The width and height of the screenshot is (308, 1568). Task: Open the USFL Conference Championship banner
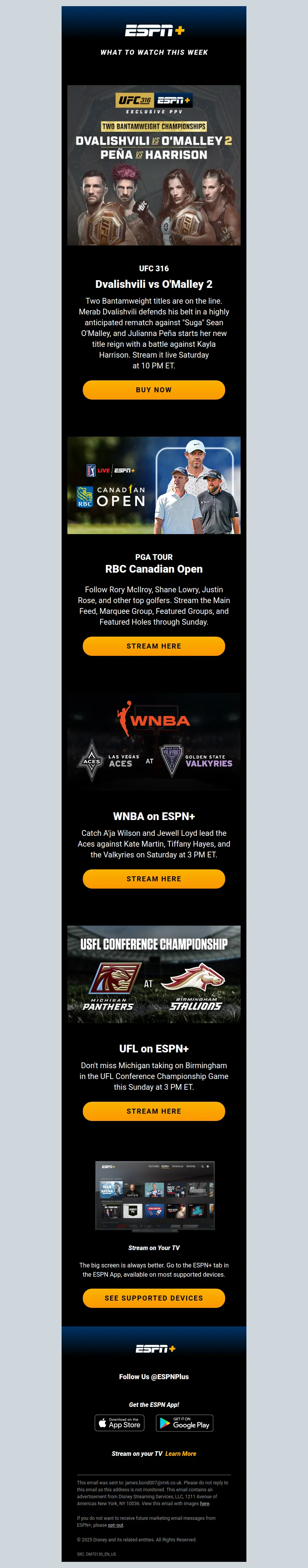pos(153,974)
